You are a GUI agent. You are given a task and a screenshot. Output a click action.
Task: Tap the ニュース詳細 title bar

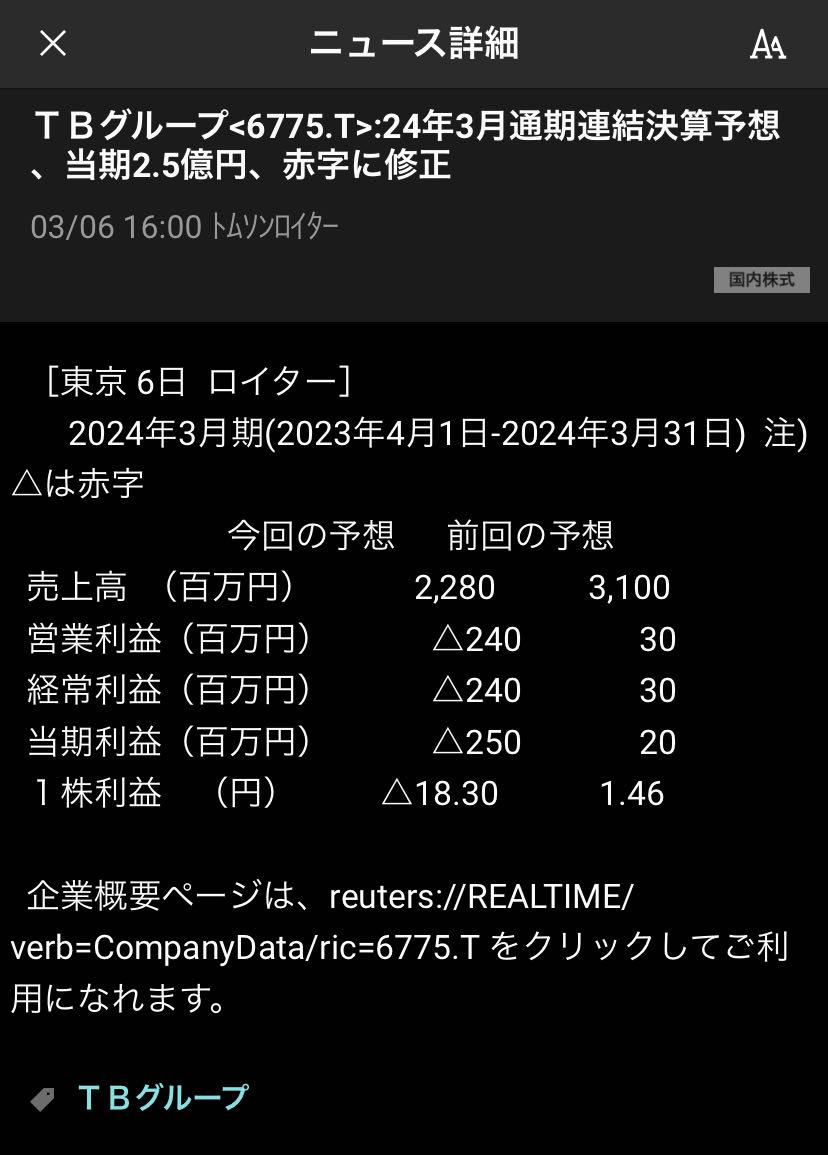[414, 44]
